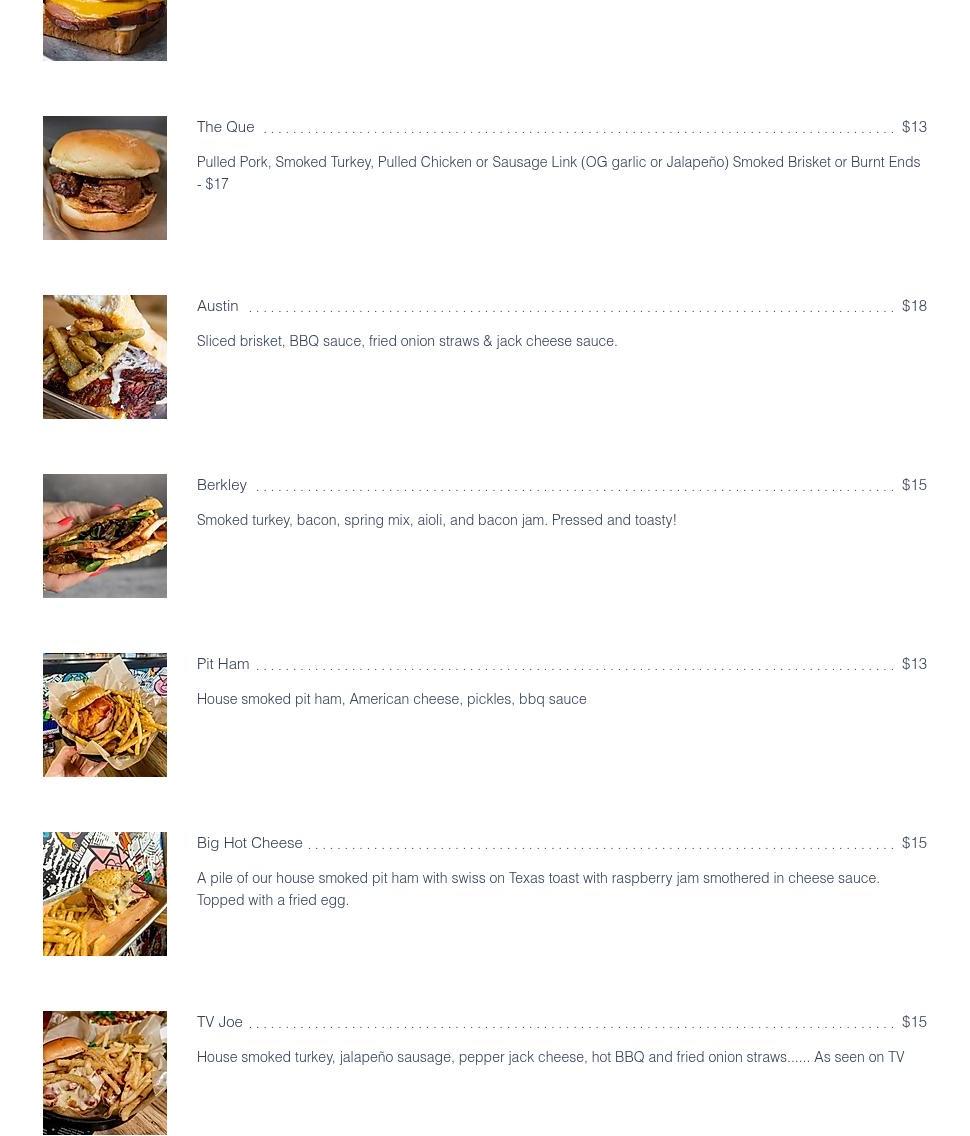Image resolution: width=970 pixels, height=1136 pixels.
Task: Open The Que sandwich photo
Action: (x=105, y=178)
